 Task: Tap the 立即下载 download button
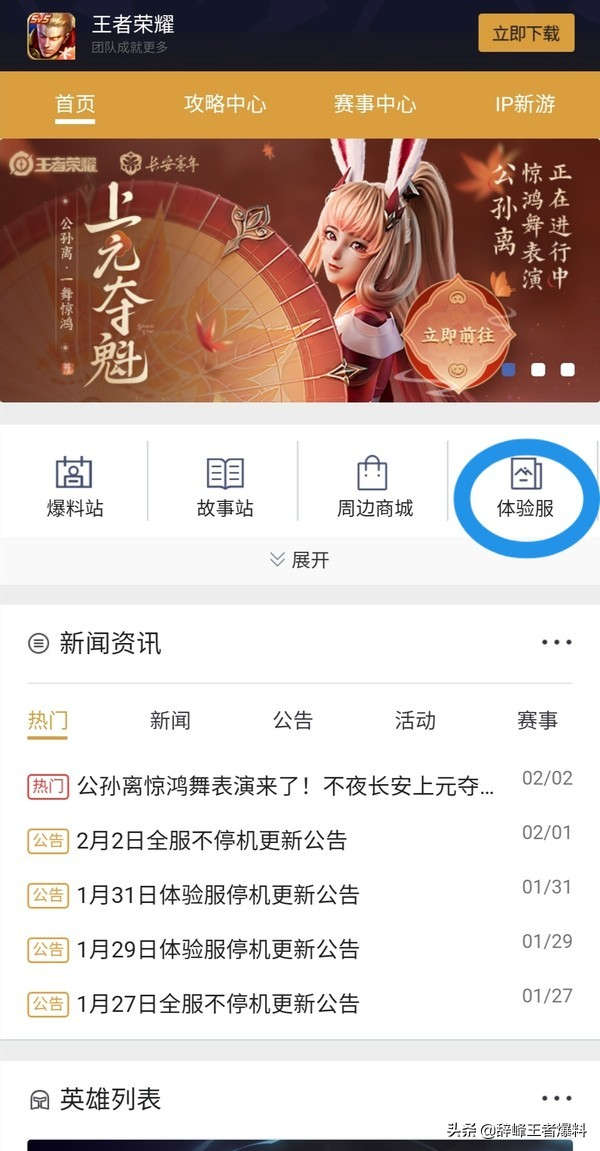[525, 33]
